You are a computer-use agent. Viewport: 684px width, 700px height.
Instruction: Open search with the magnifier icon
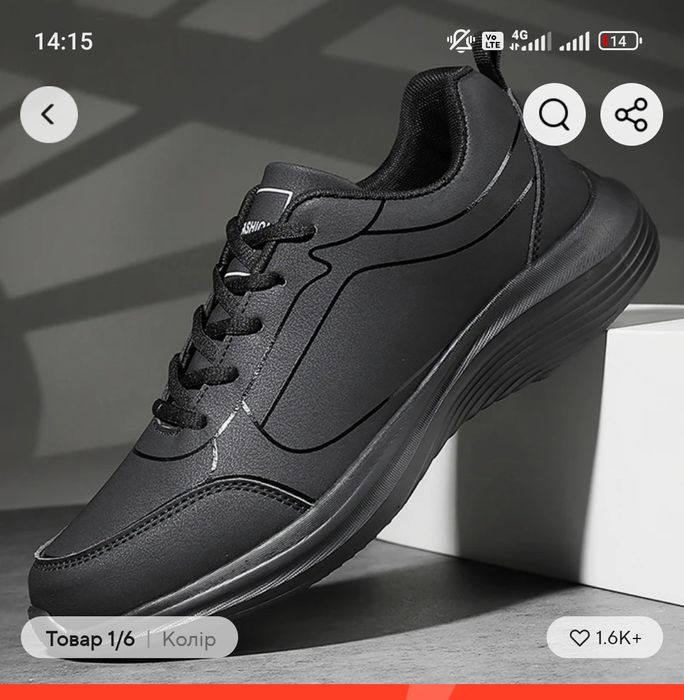[x=554, y=115]
